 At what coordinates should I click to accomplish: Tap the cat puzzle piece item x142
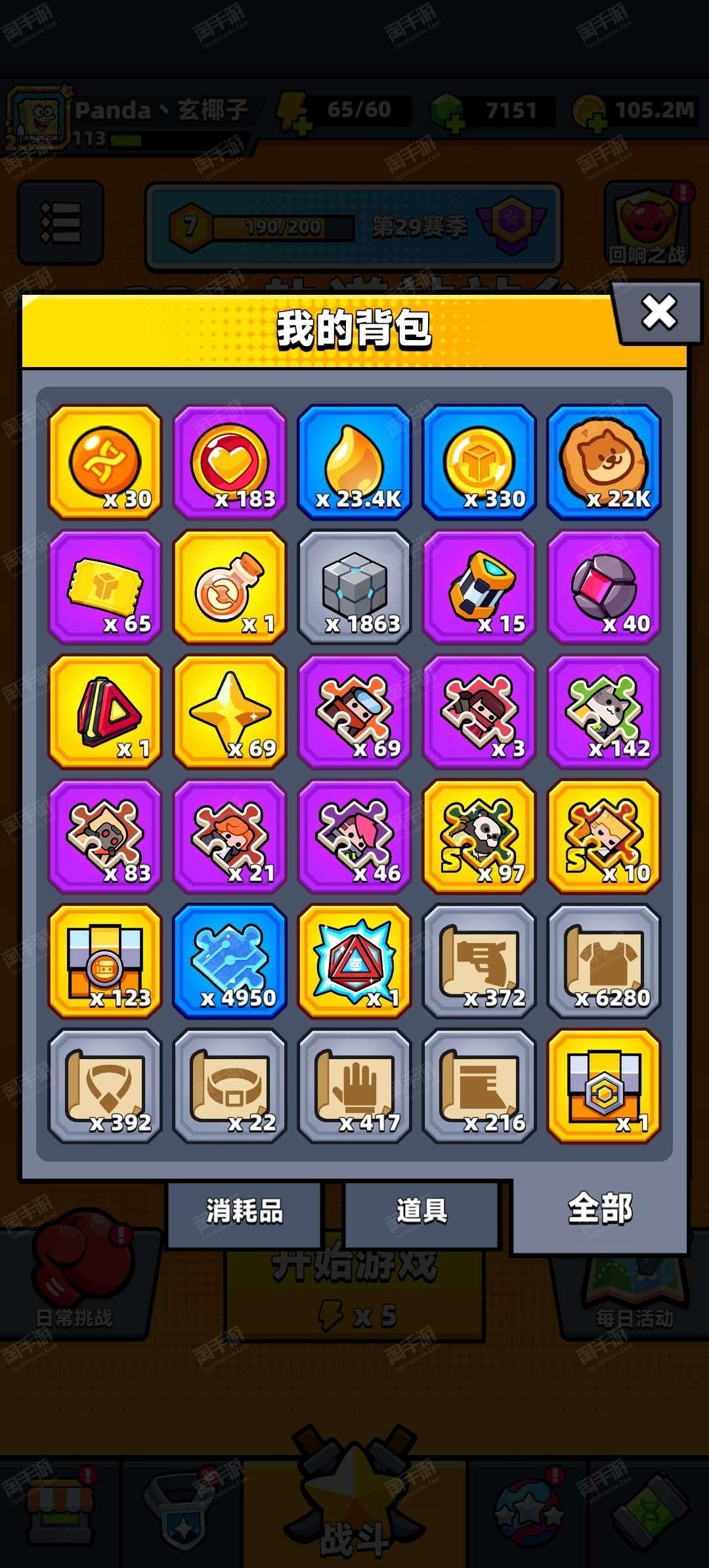[604, 711]
